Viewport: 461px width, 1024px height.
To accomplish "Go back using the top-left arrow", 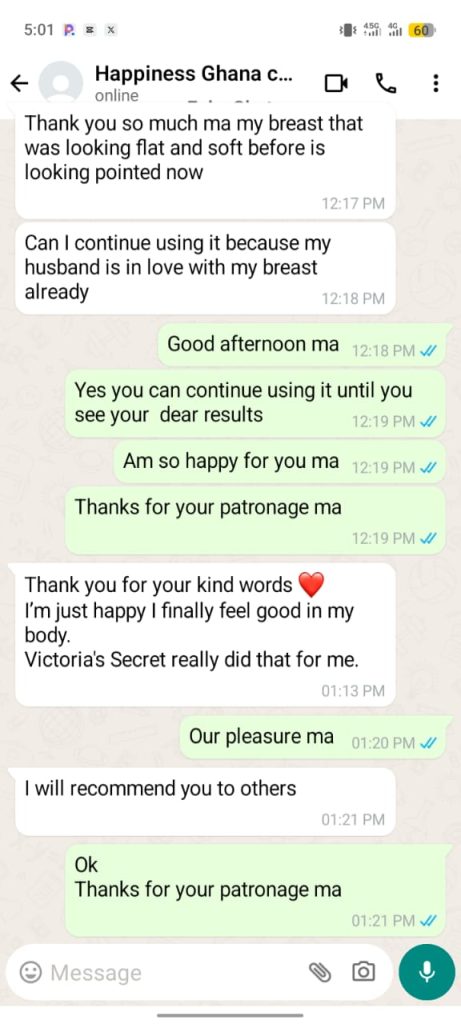I will (20, 83).
